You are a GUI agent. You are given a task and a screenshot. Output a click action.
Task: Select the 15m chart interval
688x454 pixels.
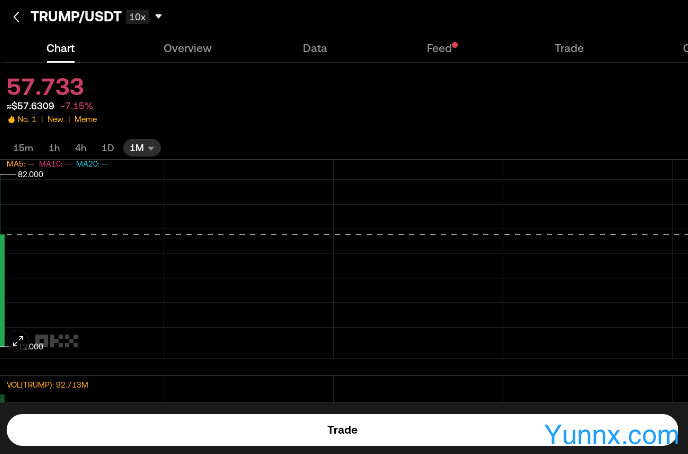23,148
